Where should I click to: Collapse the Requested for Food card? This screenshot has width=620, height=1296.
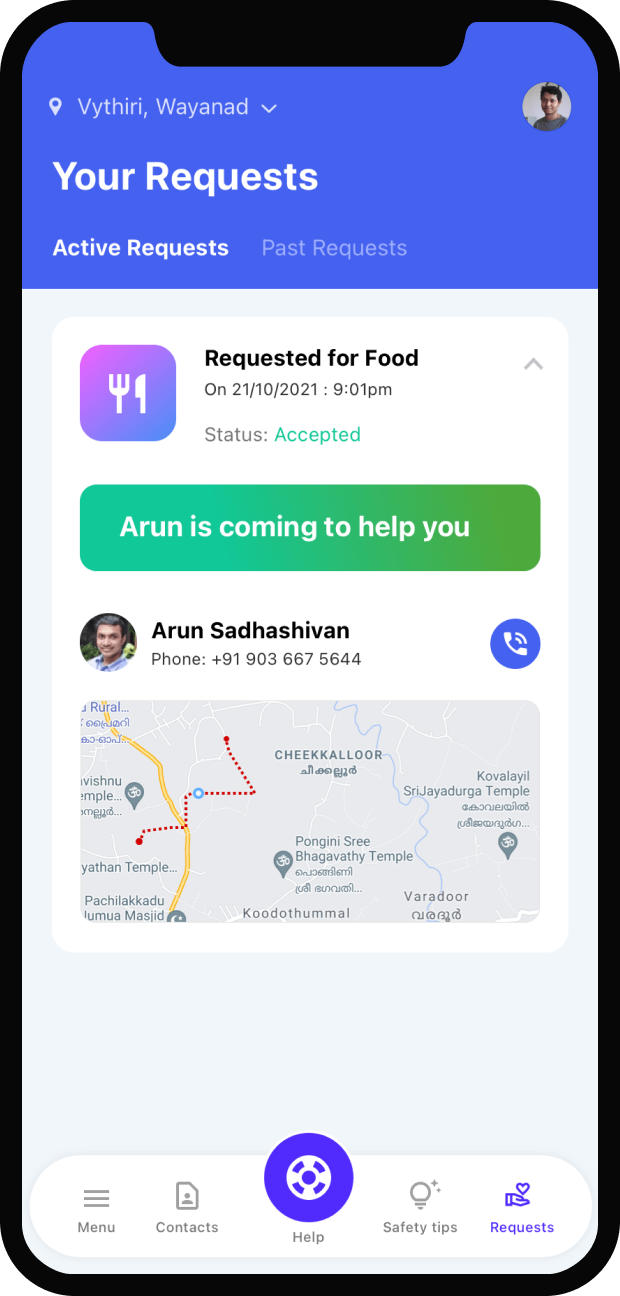533,364
